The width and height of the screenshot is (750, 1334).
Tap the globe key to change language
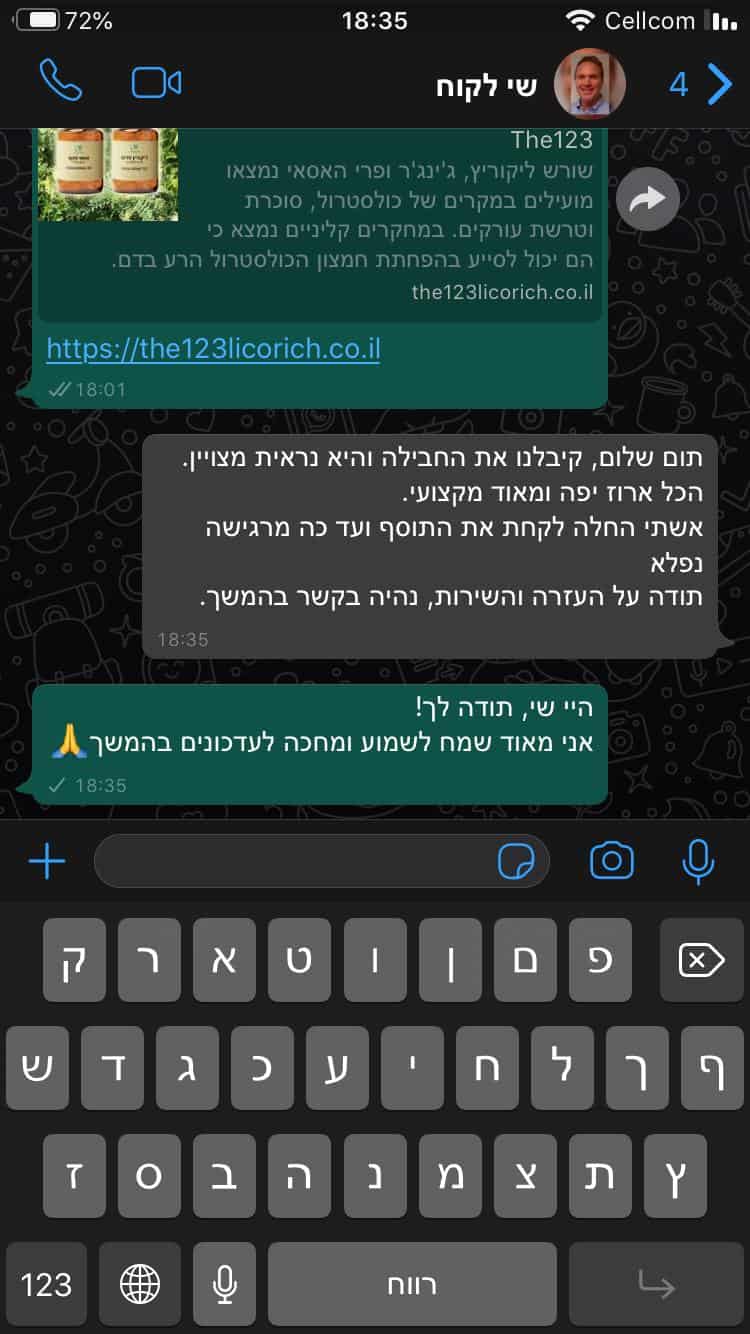coord(140,1284)
